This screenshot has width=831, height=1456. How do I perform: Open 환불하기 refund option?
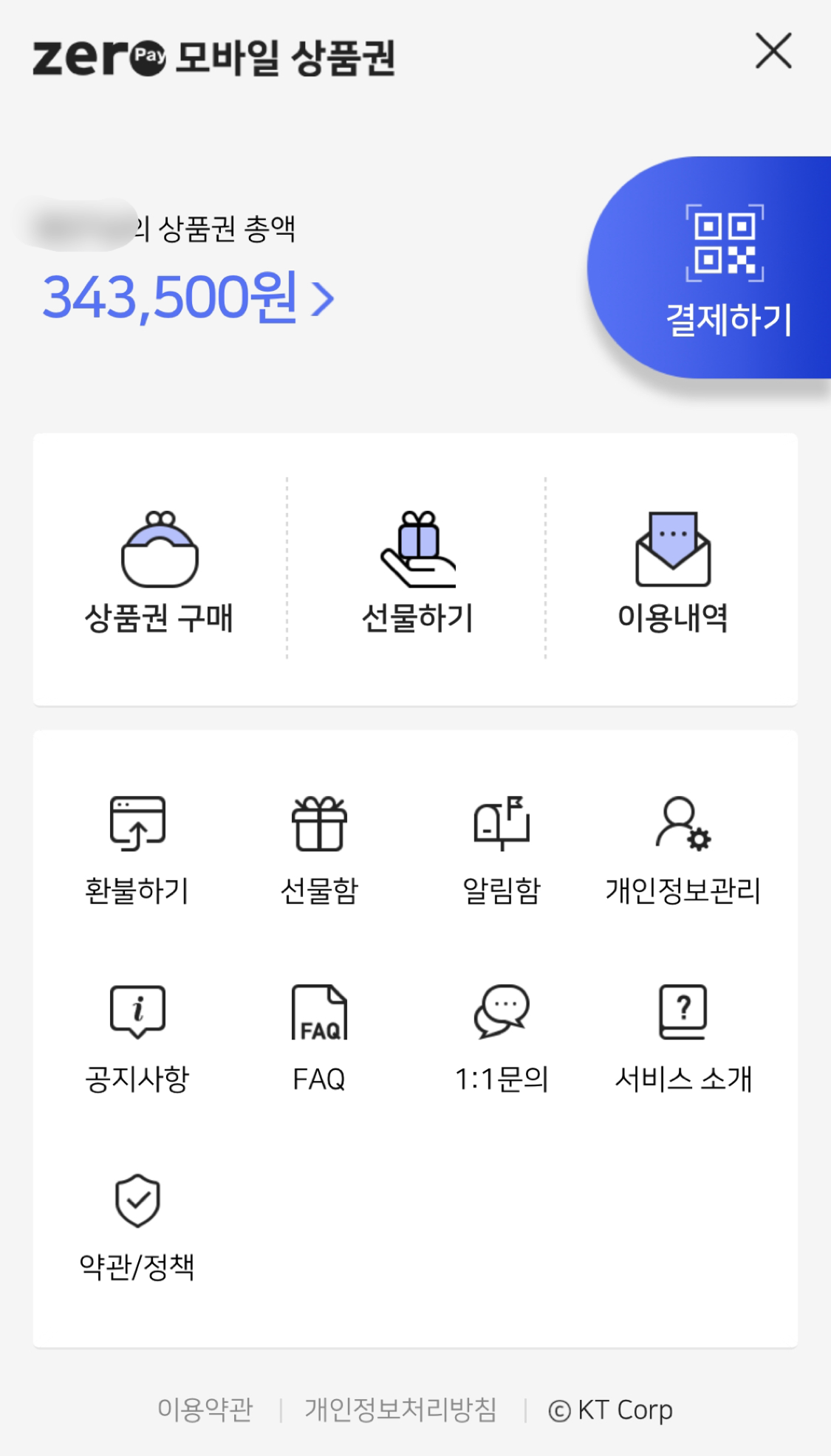(x=137, y=851)
